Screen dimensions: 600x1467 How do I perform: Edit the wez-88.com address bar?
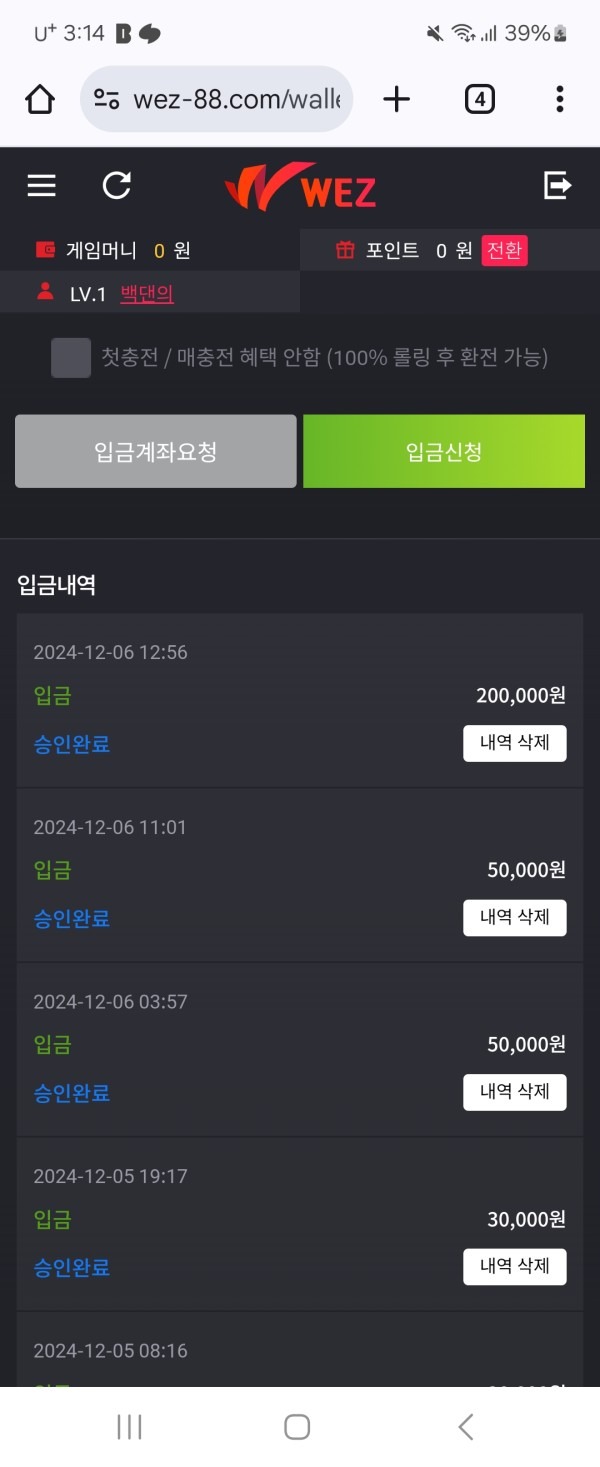pyautogui.click(x=235, y=99)
